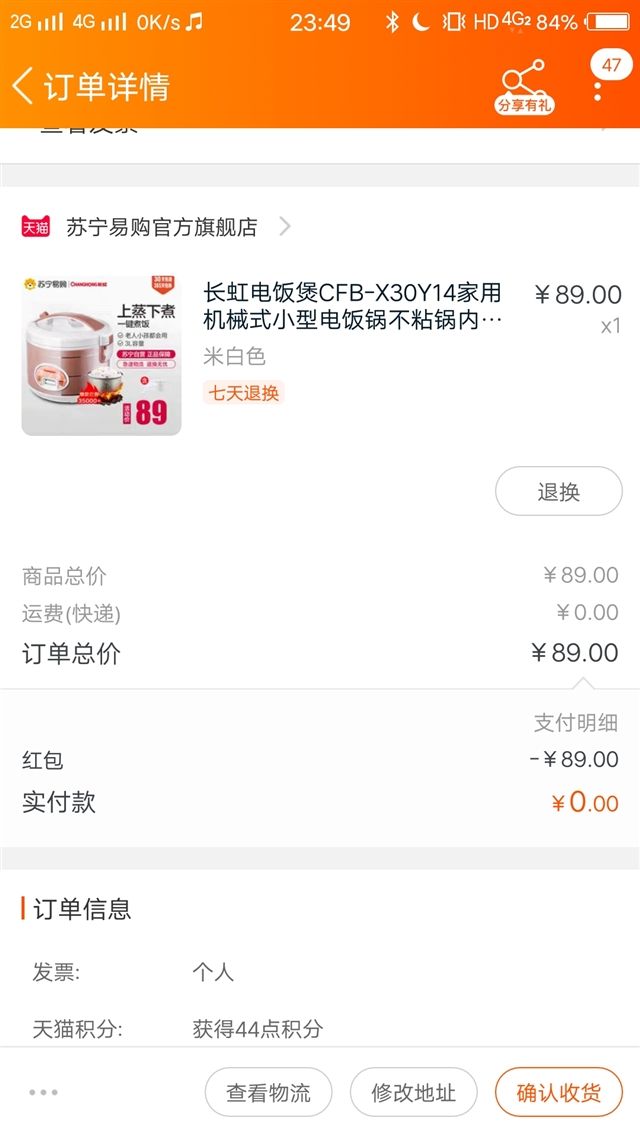
Task: View logistics with 查看物流
Action: [x=268, y=1092]
